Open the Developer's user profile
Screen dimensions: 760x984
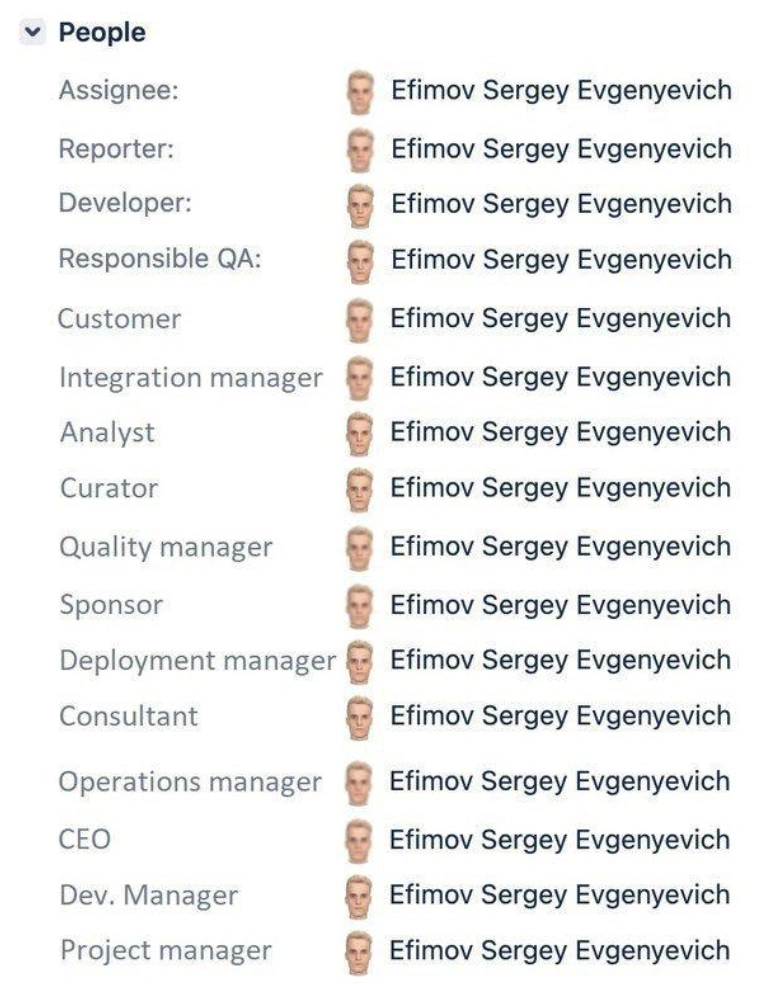point(561,204)
